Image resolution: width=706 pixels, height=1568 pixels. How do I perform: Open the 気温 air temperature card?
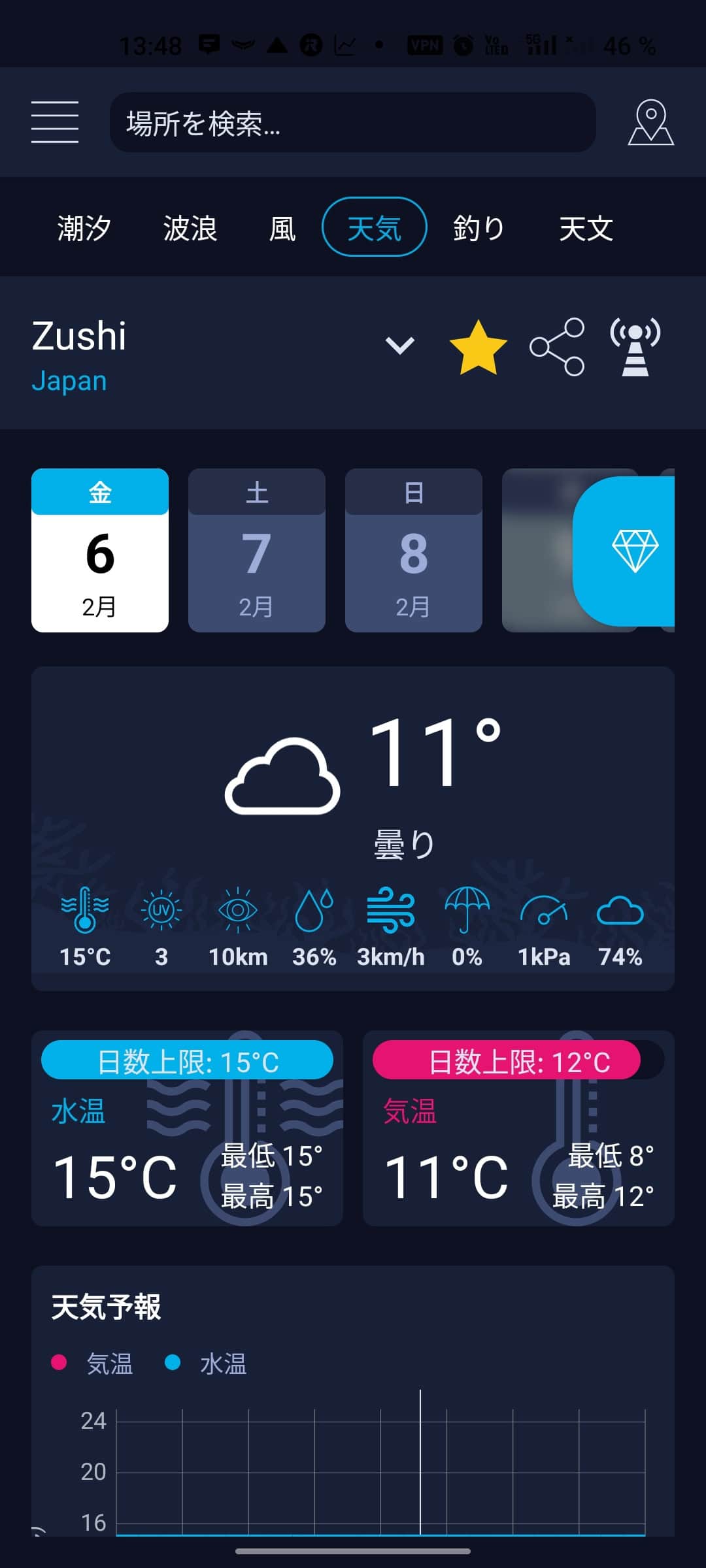(518, 1128)
